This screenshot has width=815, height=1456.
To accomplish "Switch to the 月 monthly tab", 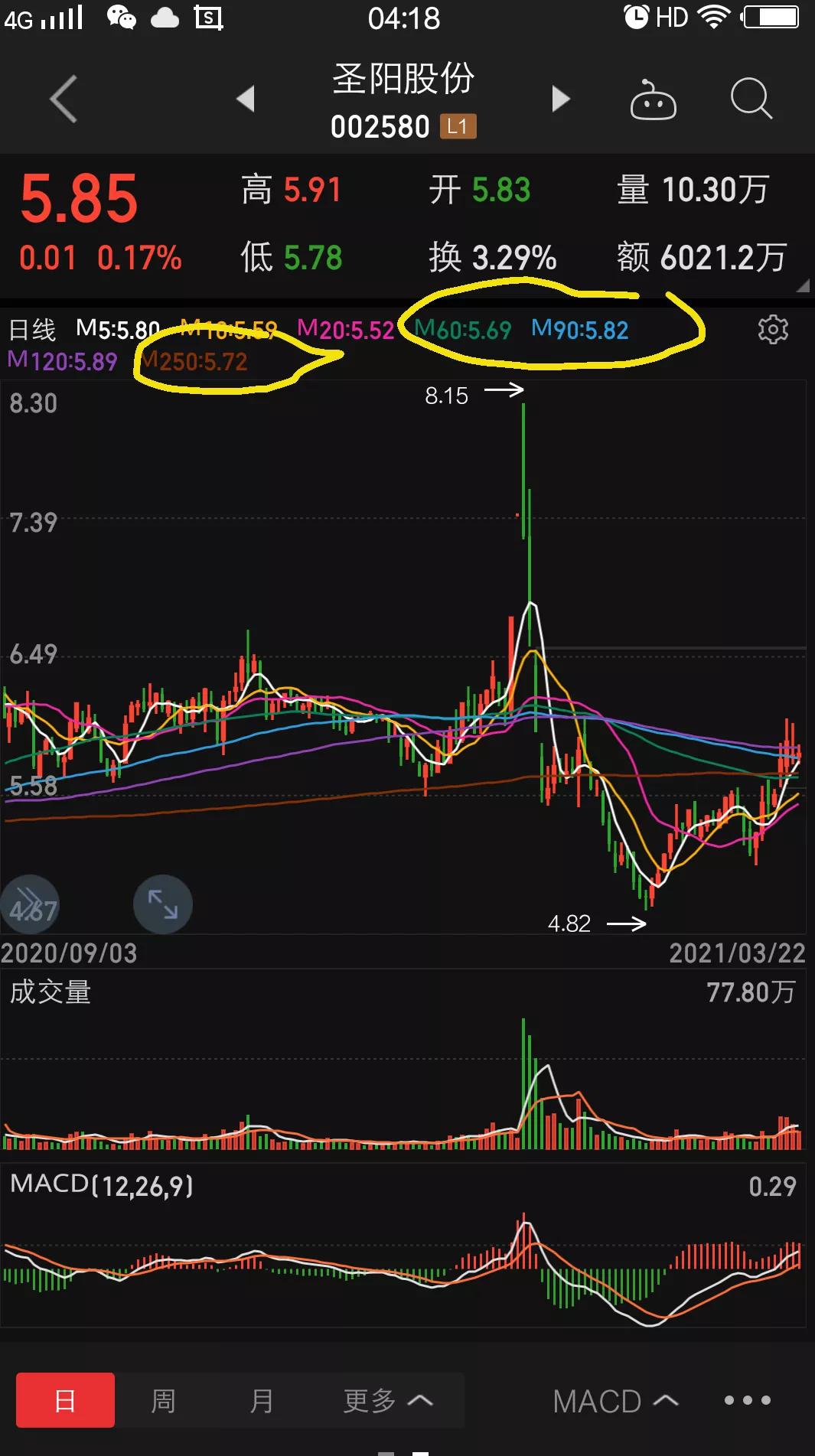I will [262, 1399].
